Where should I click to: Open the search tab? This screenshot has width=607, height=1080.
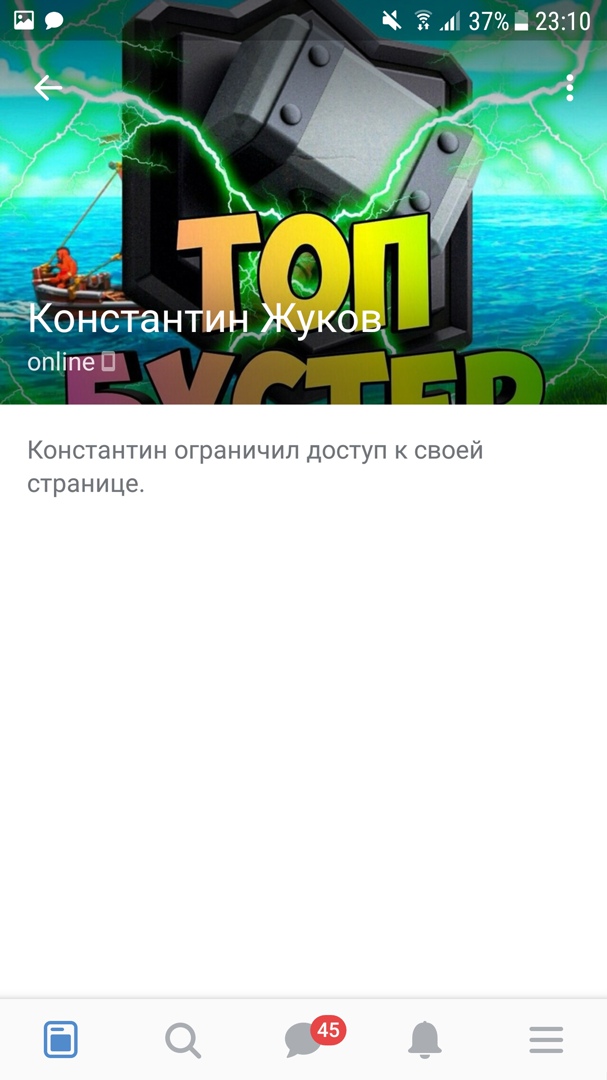pos(182,1040)
